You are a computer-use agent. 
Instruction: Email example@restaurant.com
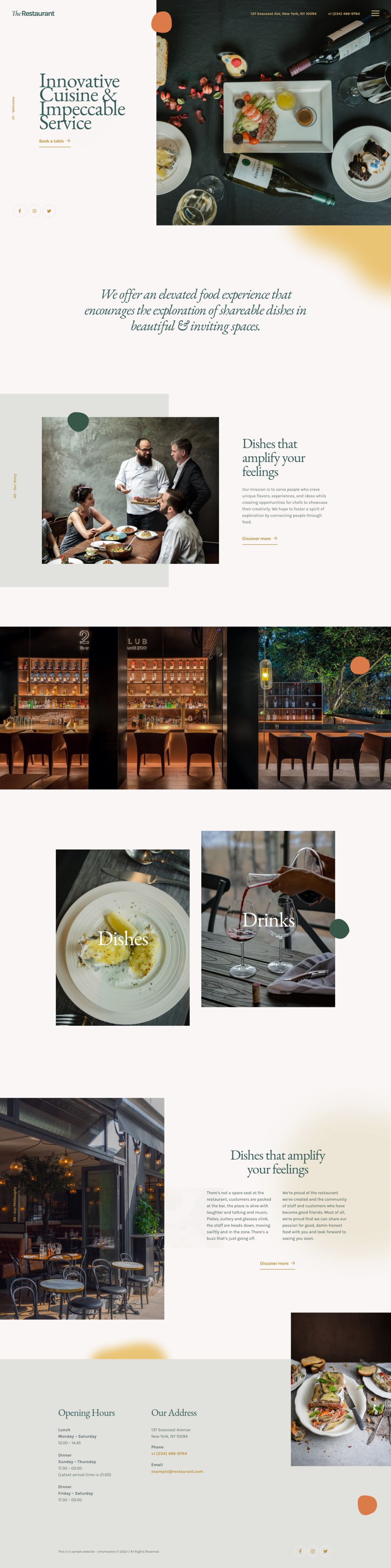click(x=177, y=1471)
